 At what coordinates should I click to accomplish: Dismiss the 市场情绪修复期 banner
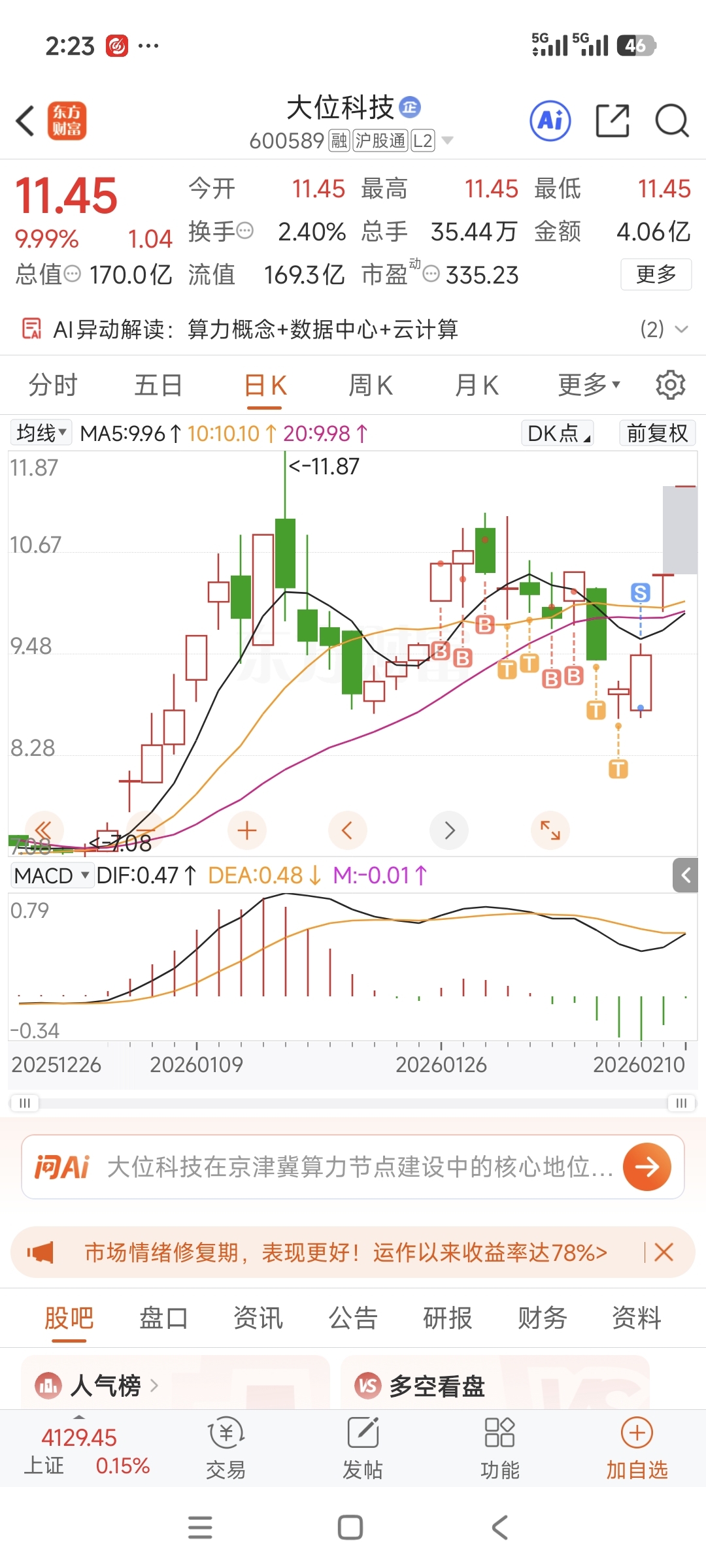point(664,1252)
